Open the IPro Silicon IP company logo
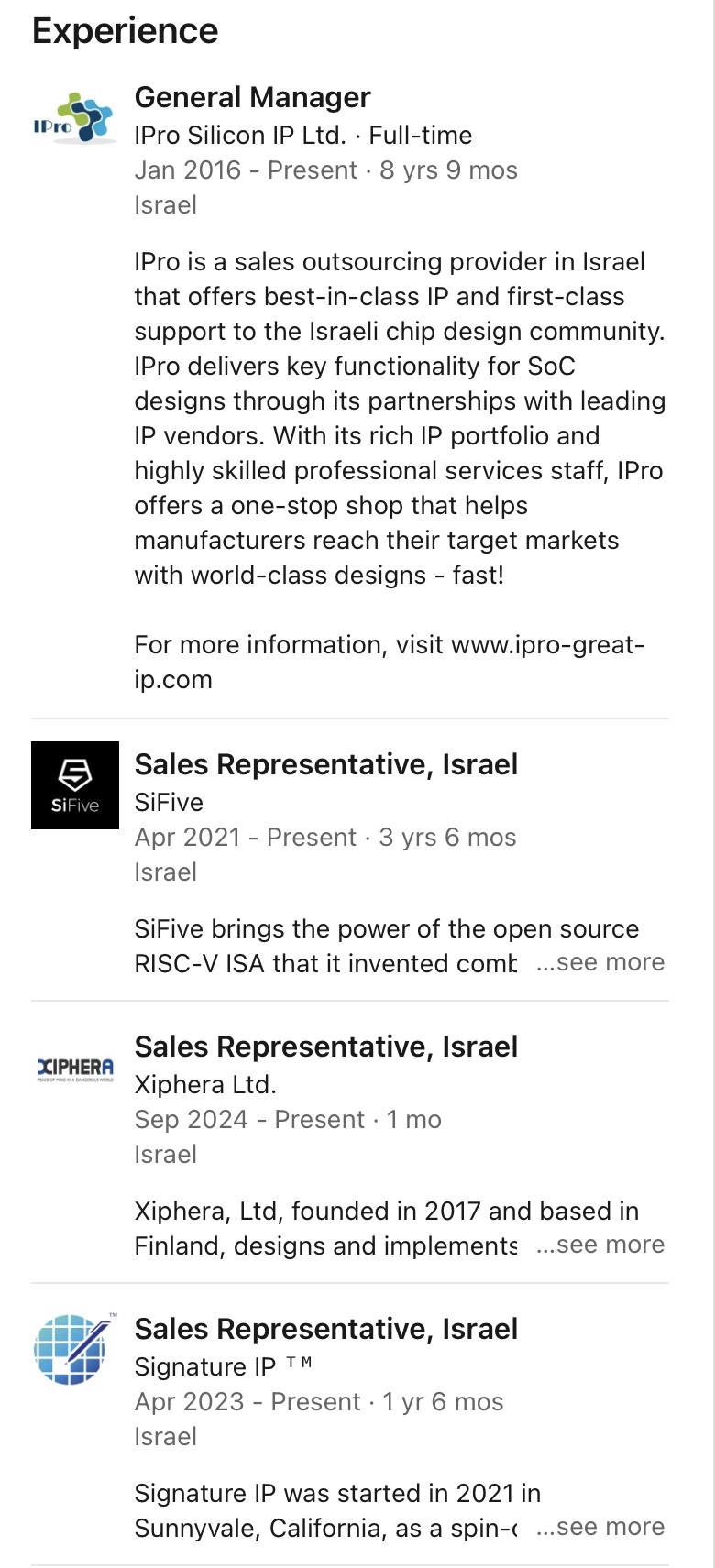715x1568 pixels. click(x=74, y=119)
